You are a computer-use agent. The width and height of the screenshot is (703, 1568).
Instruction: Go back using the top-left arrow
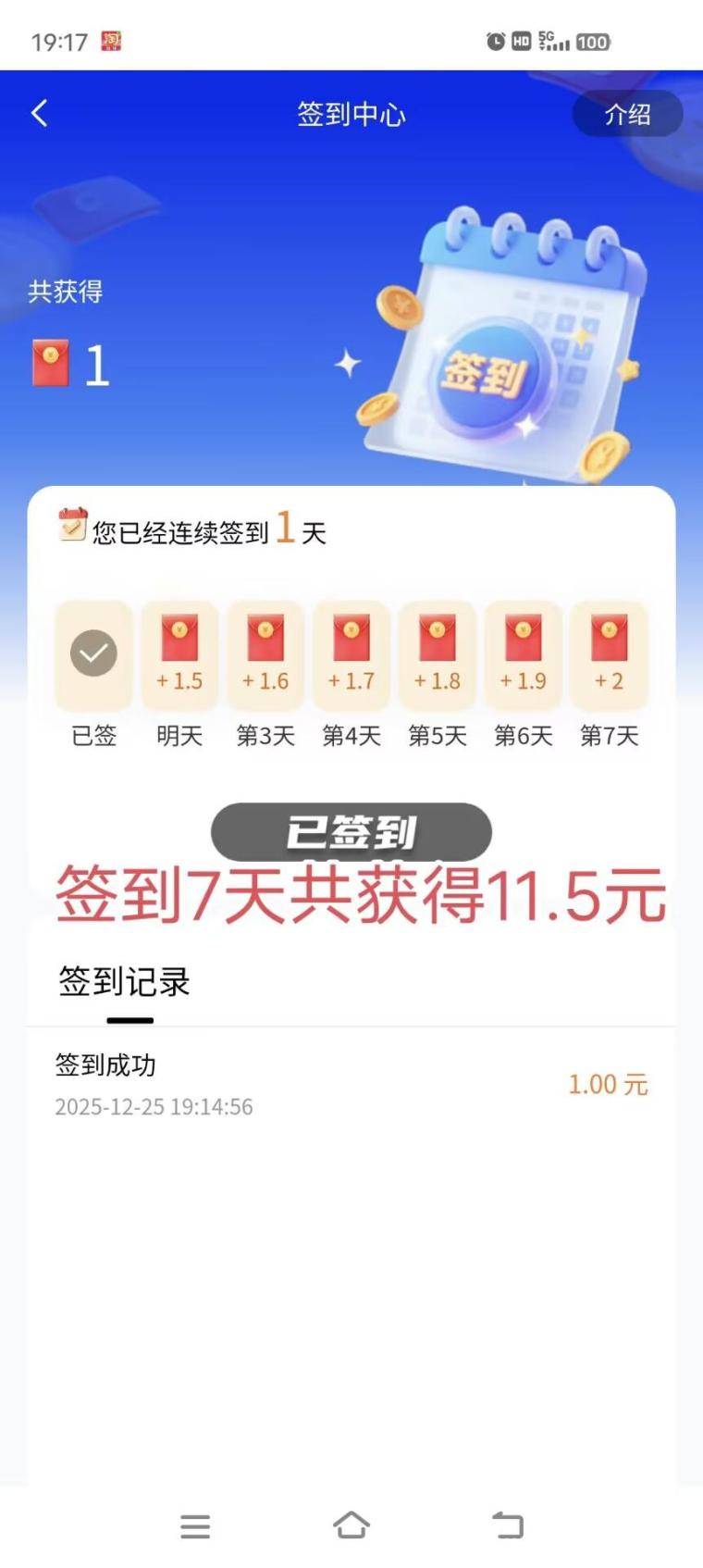pyautogui.click(x=40, y=114)
